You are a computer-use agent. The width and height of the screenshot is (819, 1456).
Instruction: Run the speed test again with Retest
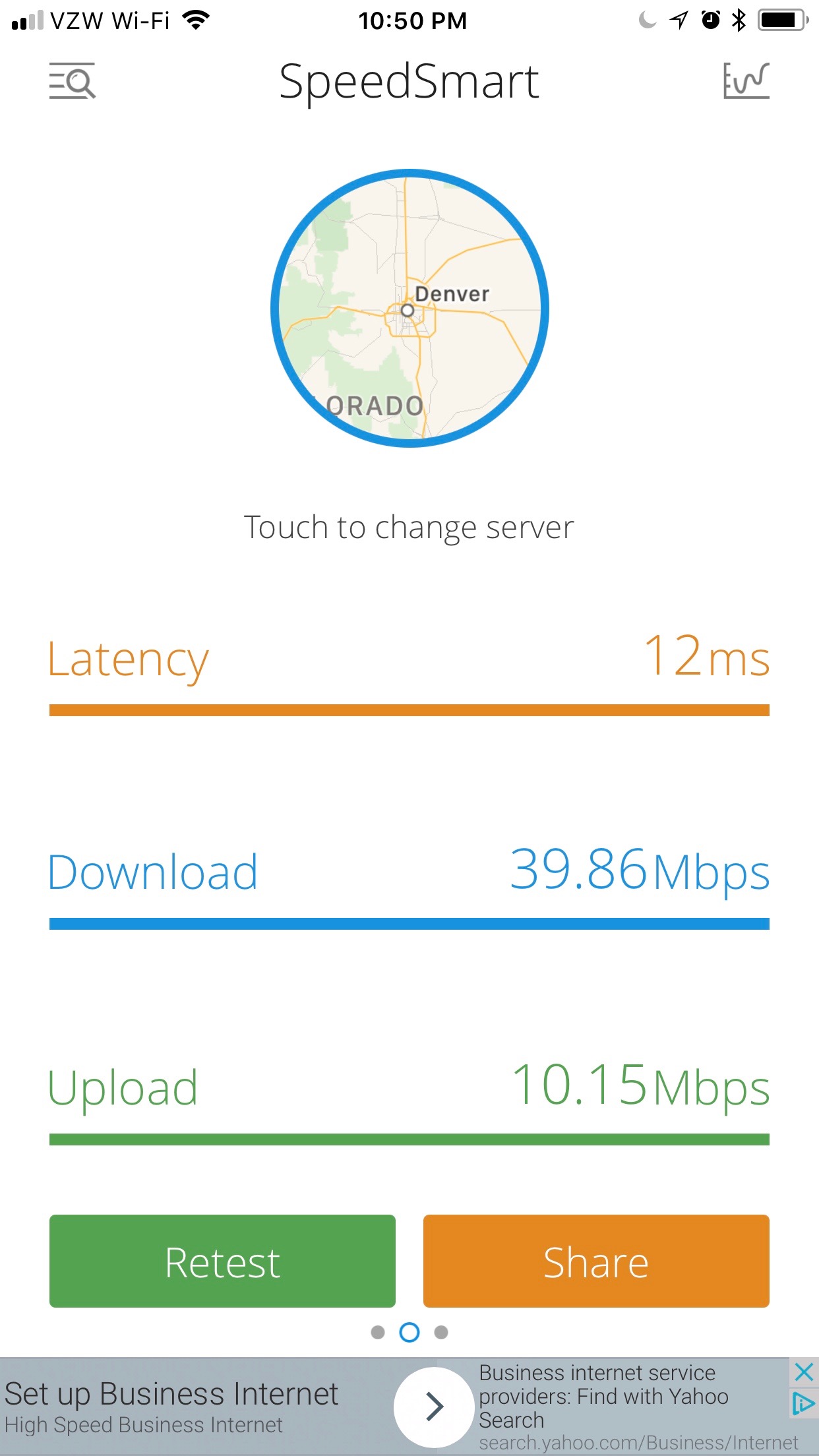(x=222, y=1261)
